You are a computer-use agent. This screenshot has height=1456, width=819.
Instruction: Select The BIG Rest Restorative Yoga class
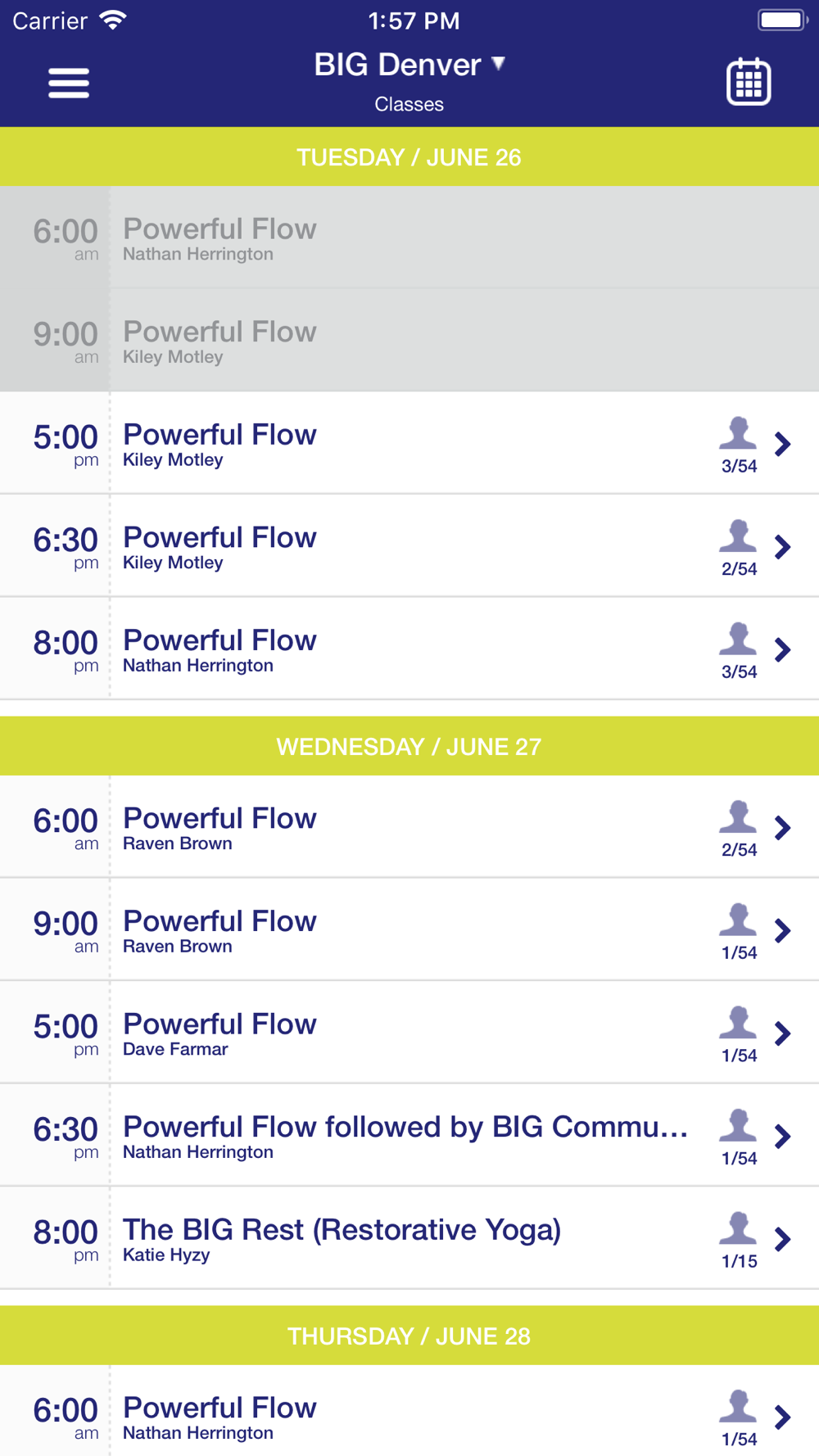pyautogui.click(x=409, y=1238)
